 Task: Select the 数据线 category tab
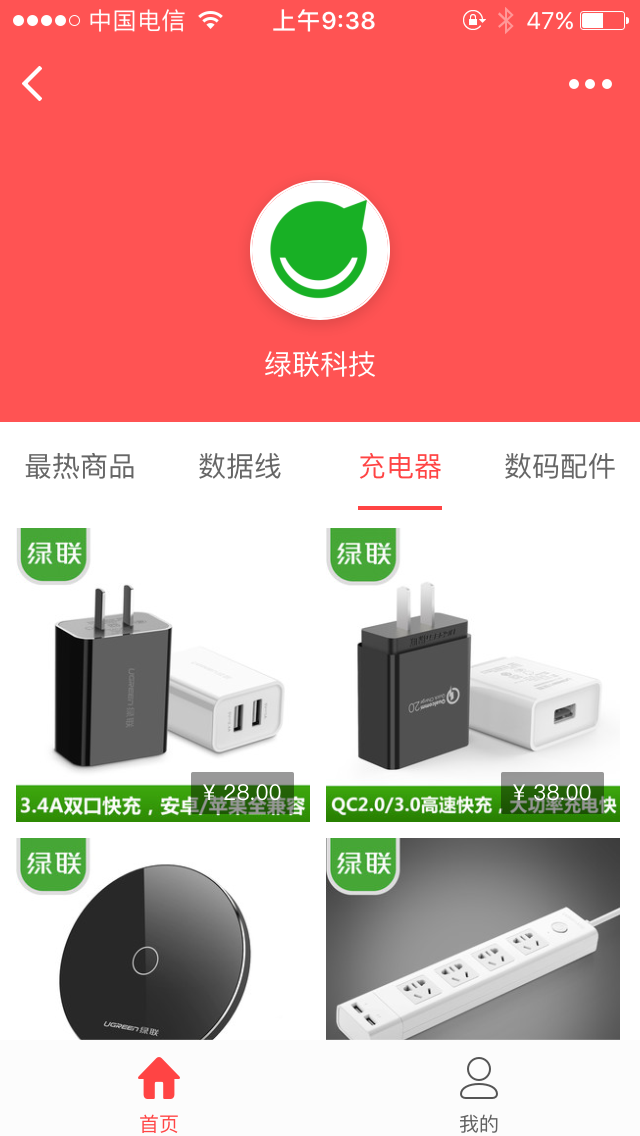(240, 466)
